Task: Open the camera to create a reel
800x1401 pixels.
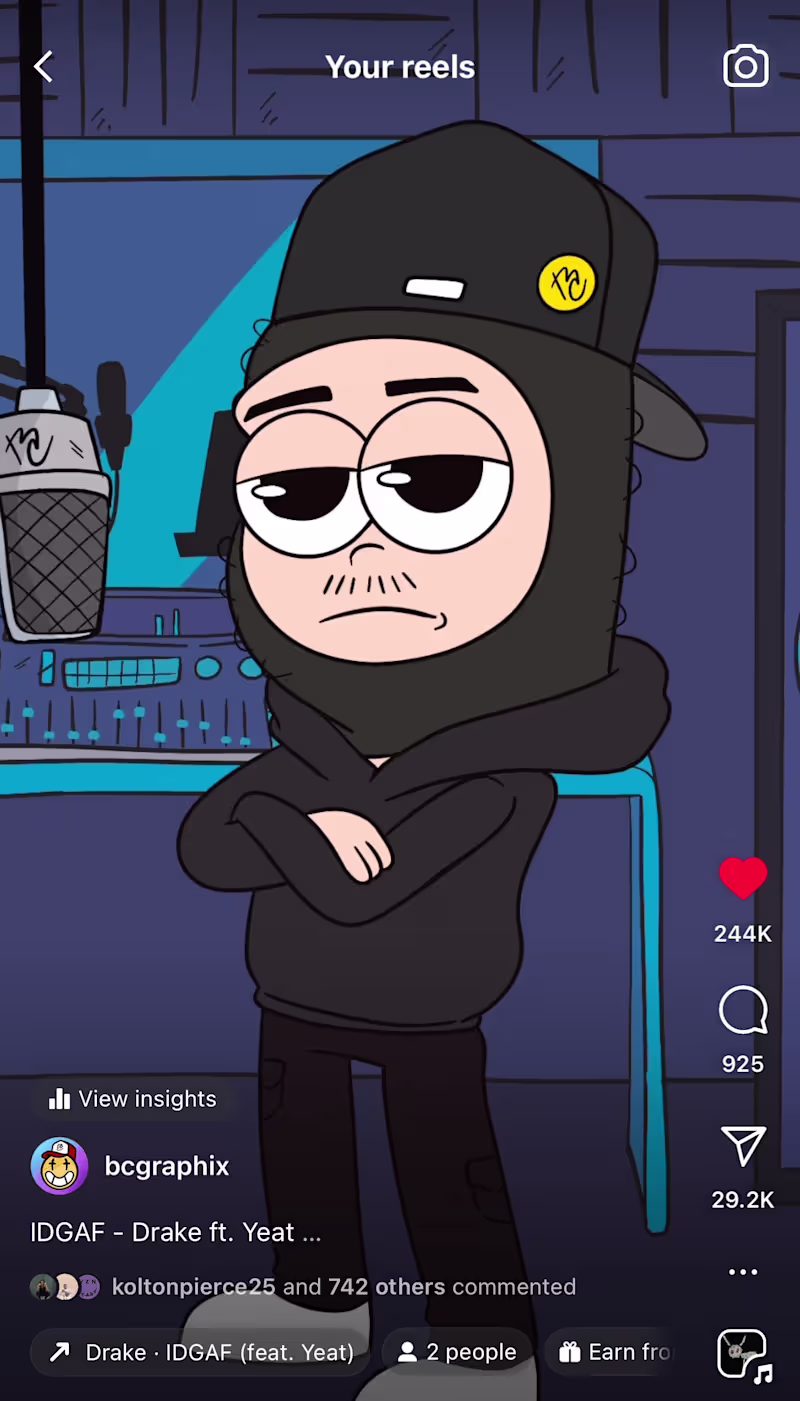Action: tap(745, 67)
